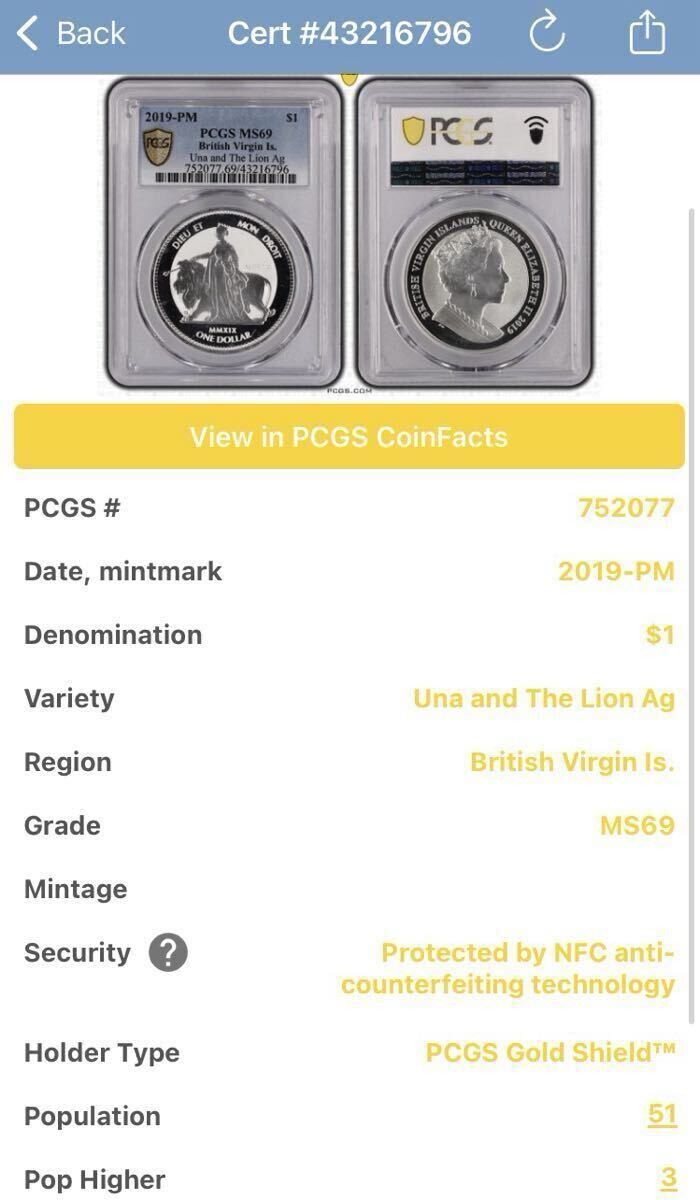Screen dimensions: 700x1200
Task: Open the Population 51 link
Action: (662, 1115)
